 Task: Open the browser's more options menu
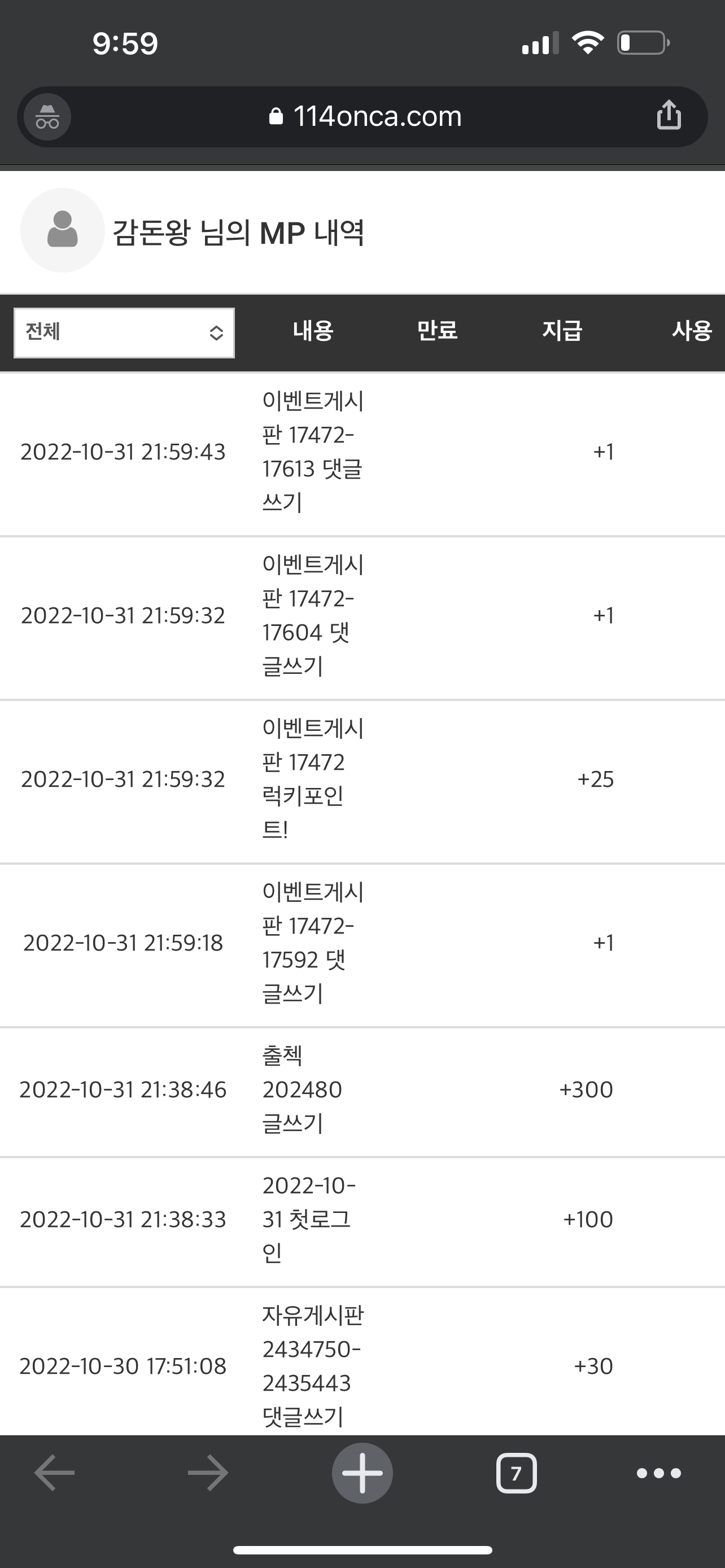pyautogui.click(x=658, y=1473)
